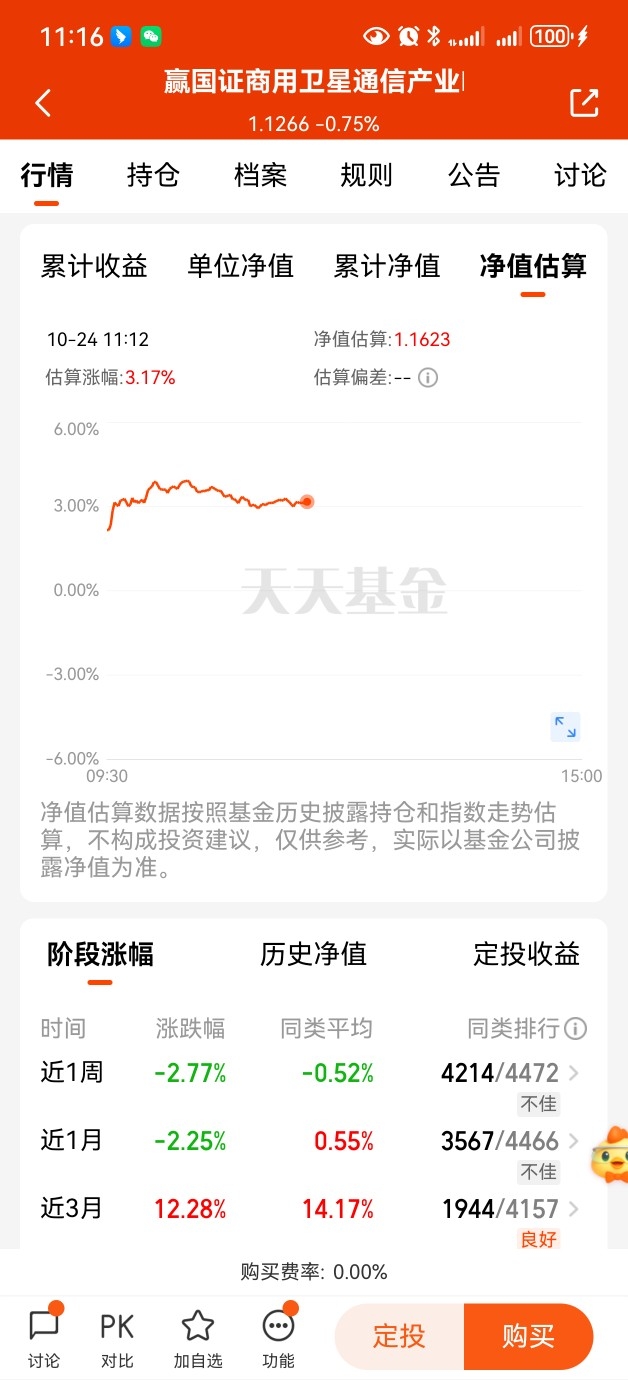Viewport: 628px width, 1380px height.
Task: Go back using the header arrow
Action: (x=43, y=102)
